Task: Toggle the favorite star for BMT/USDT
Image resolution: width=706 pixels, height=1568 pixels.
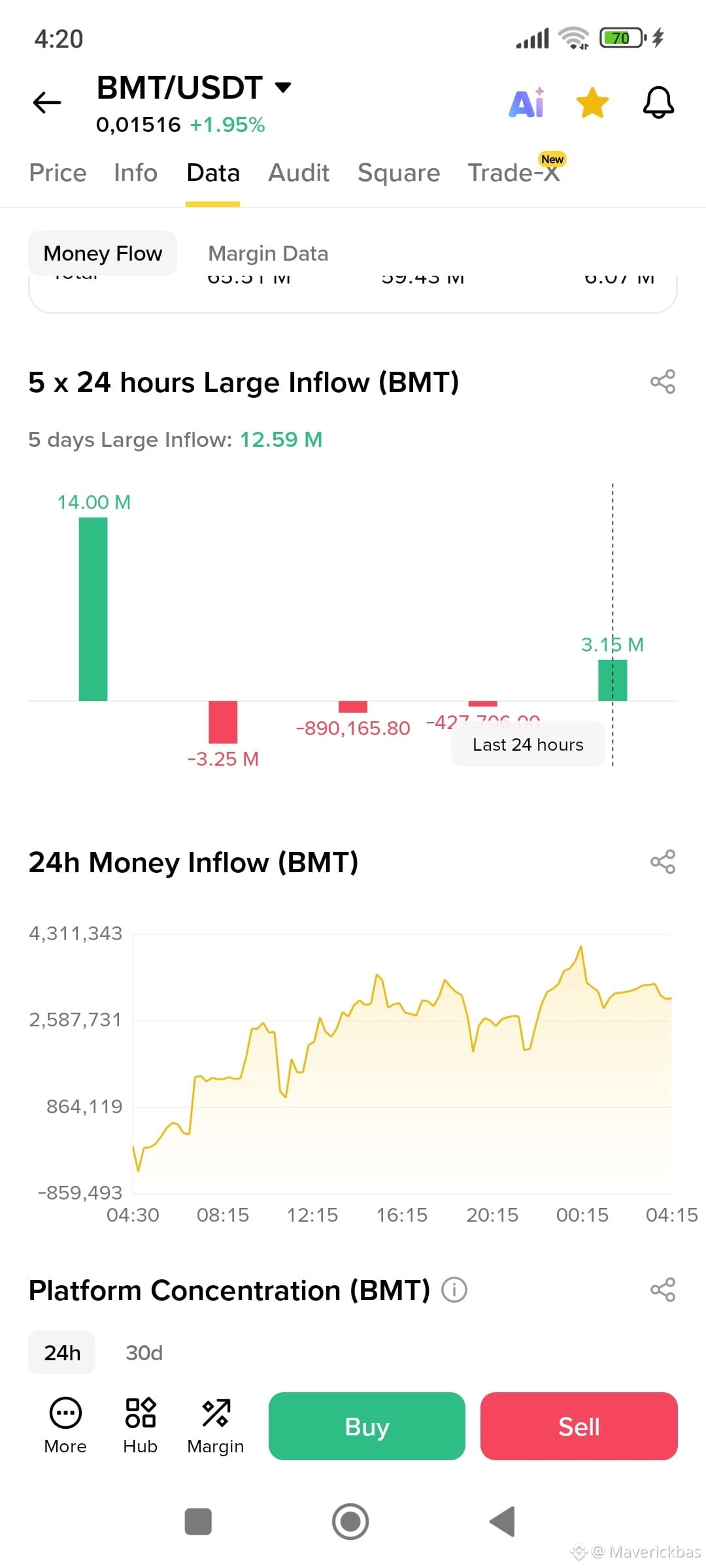Action: coord(592,103)
